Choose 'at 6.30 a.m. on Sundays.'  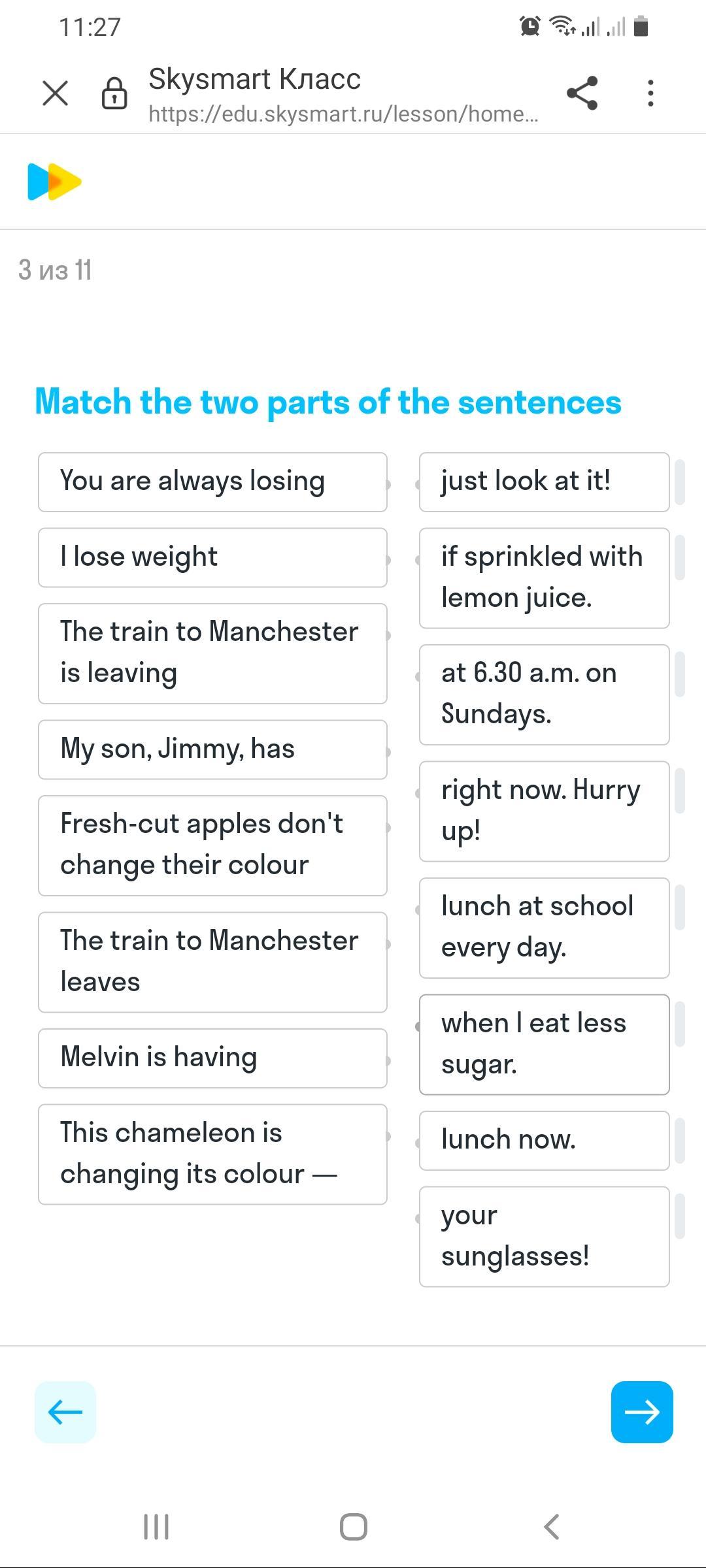[x=545, y=694]
